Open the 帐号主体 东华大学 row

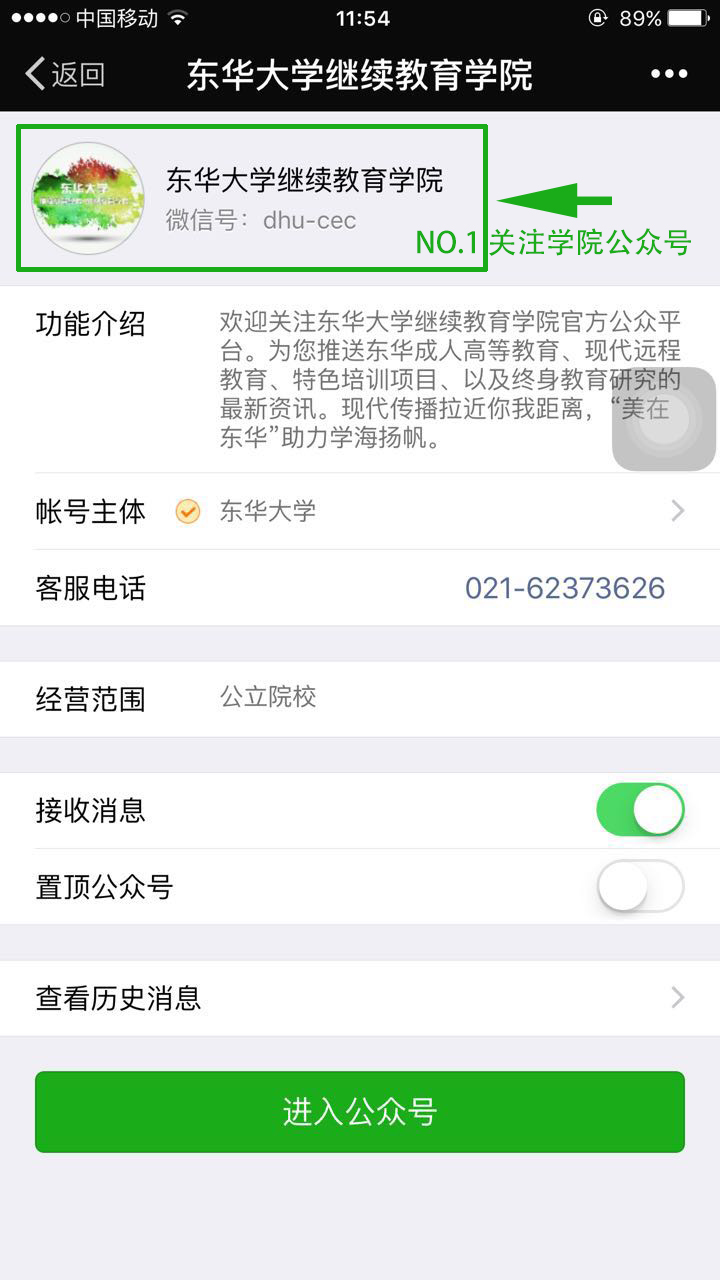(x=360, y=511)
